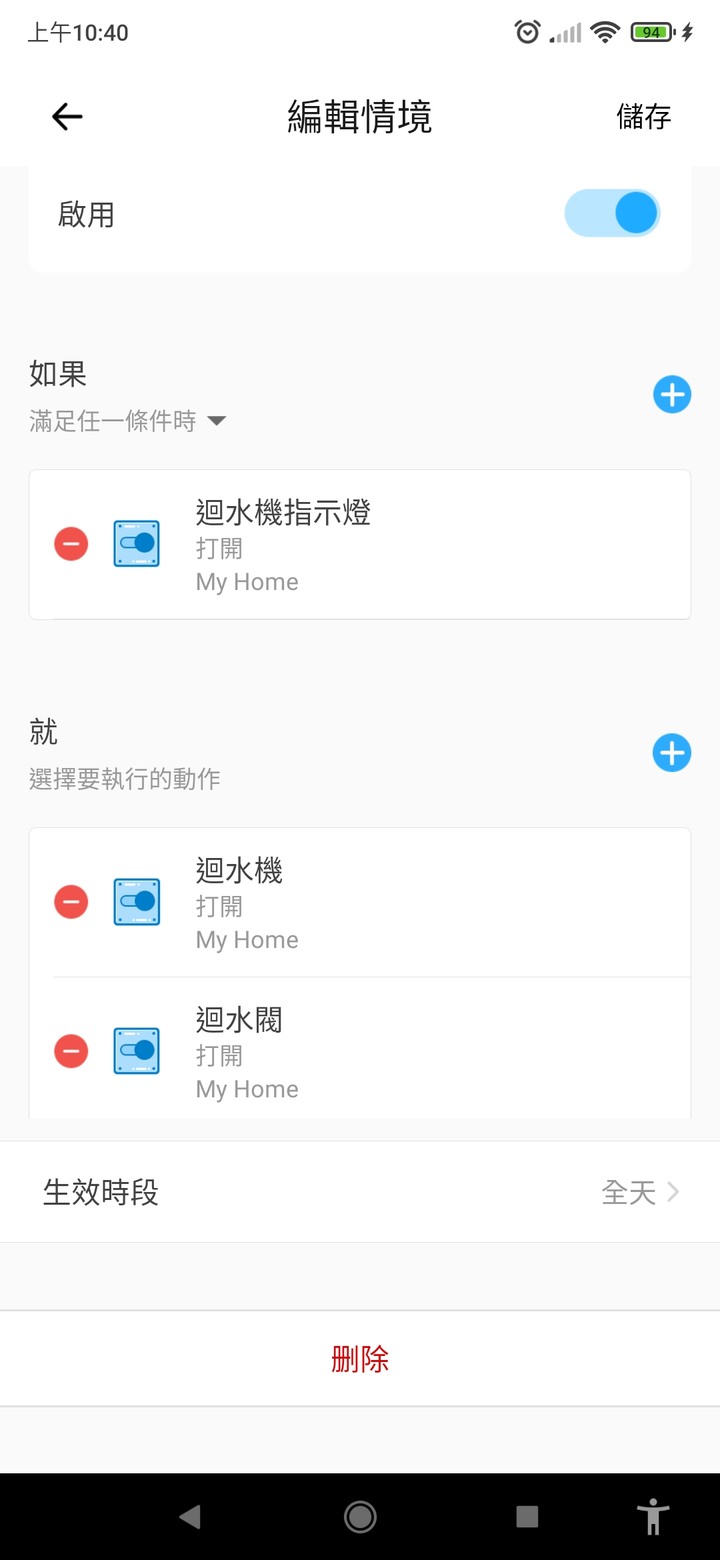
Task: Open the accessibility shortcut in the navigation bar
Action: pyautogui.click(x=654, y=1517)
